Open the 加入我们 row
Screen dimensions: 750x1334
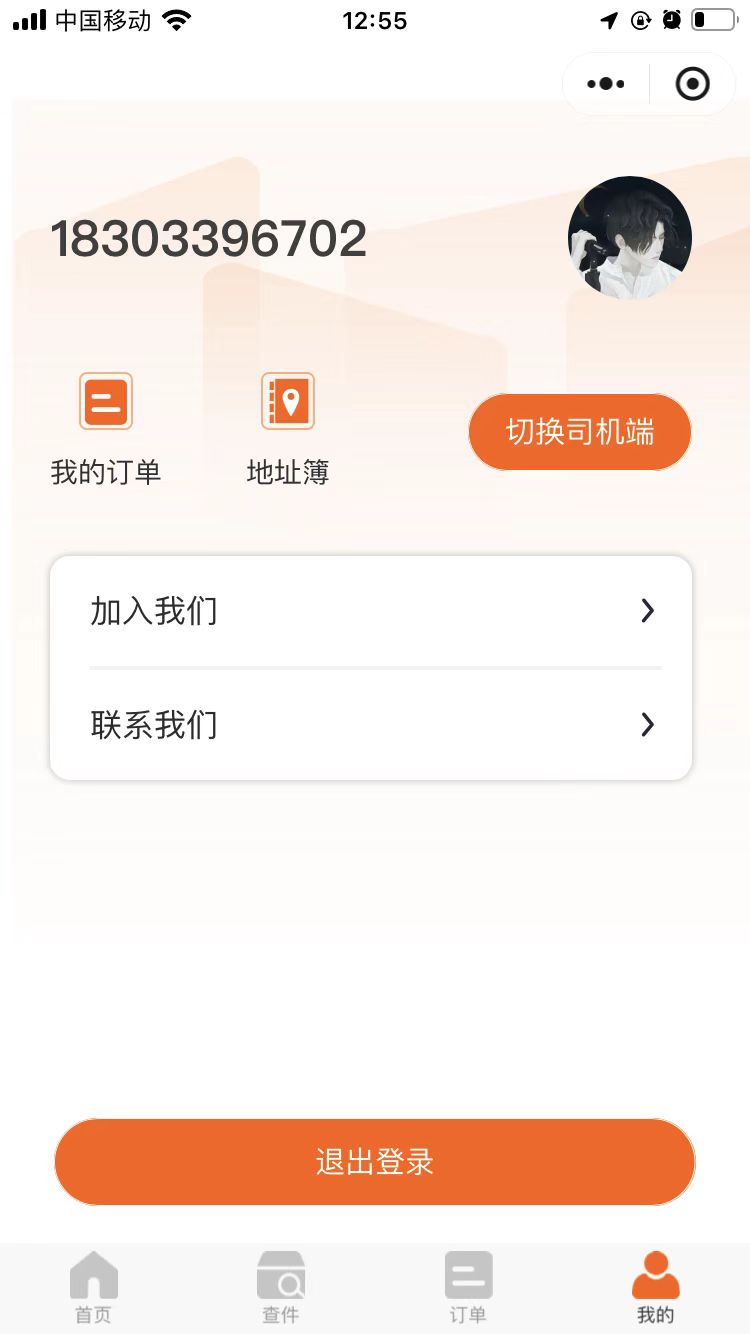371,611
